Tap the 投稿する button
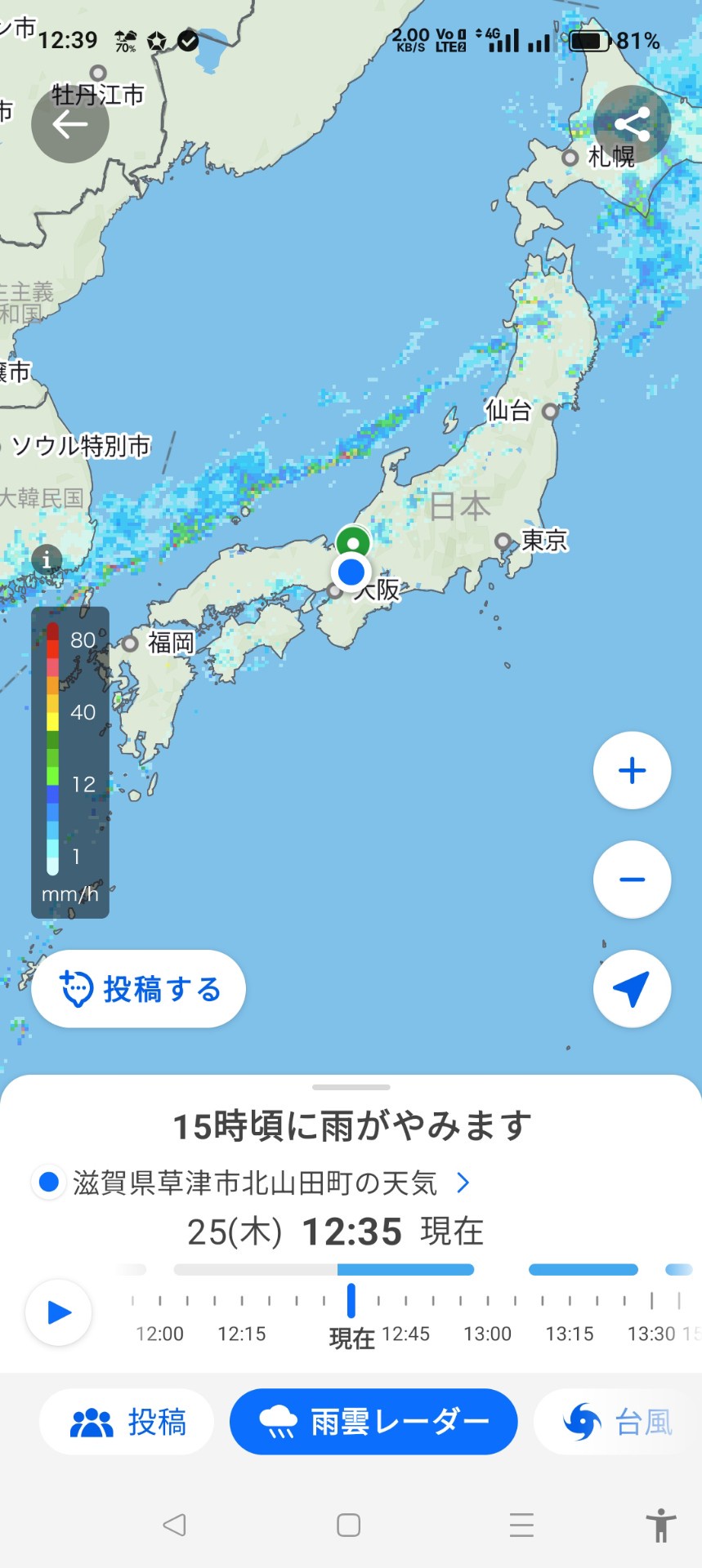Screen dimensions: 702x1568 tap(138, 989)
